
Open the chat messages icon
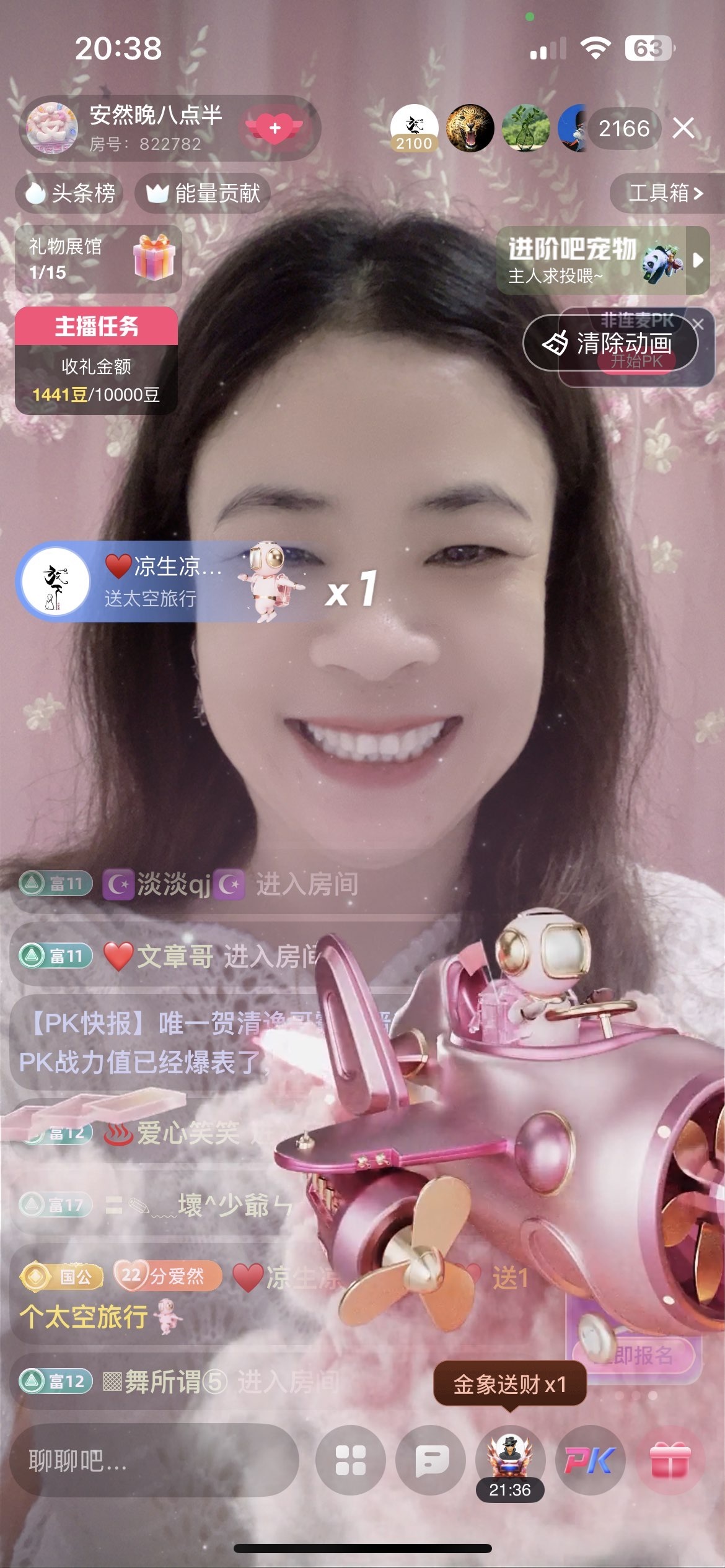tap(431, 1460)
